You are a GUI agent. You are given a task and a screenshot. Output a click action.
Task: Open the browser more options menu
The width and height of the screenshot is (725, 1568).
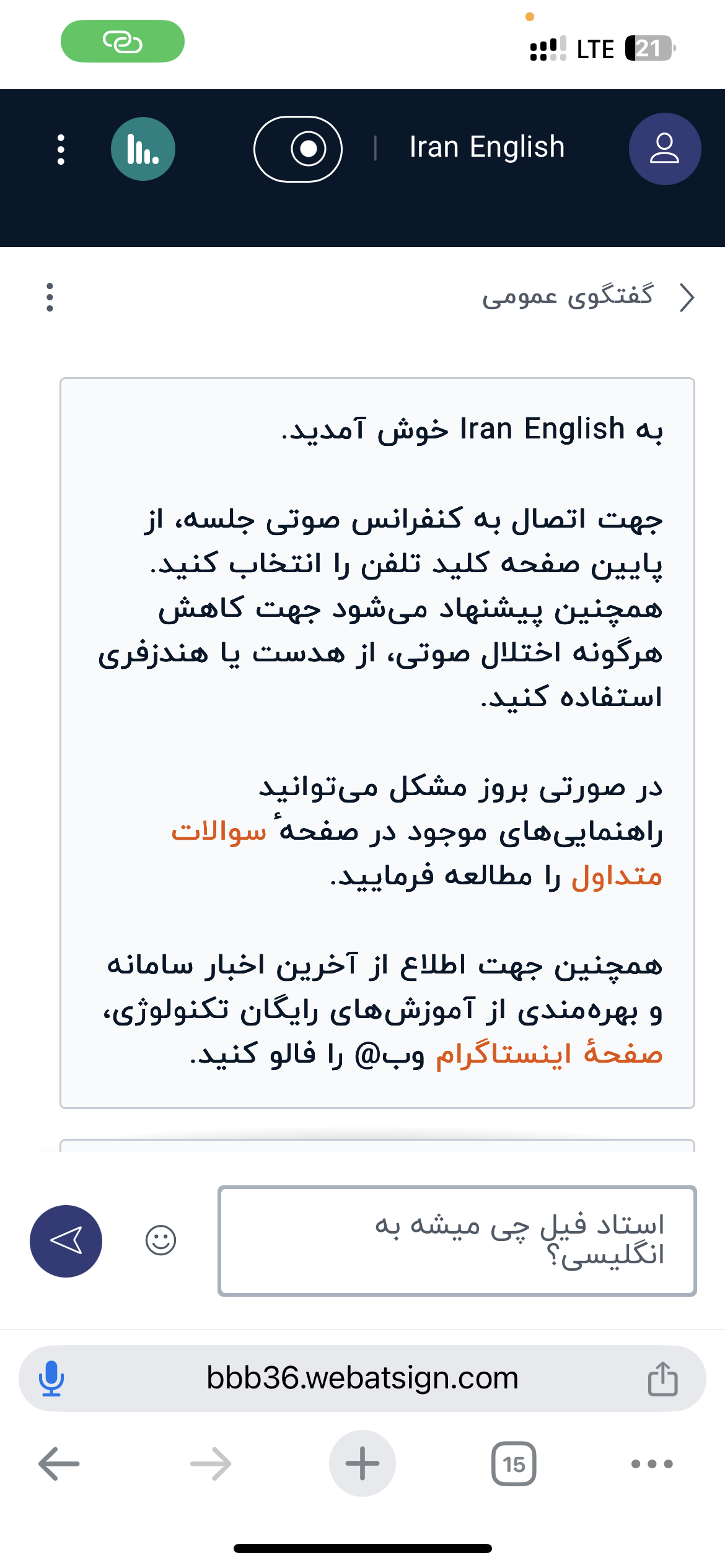tap(652, 1464)
